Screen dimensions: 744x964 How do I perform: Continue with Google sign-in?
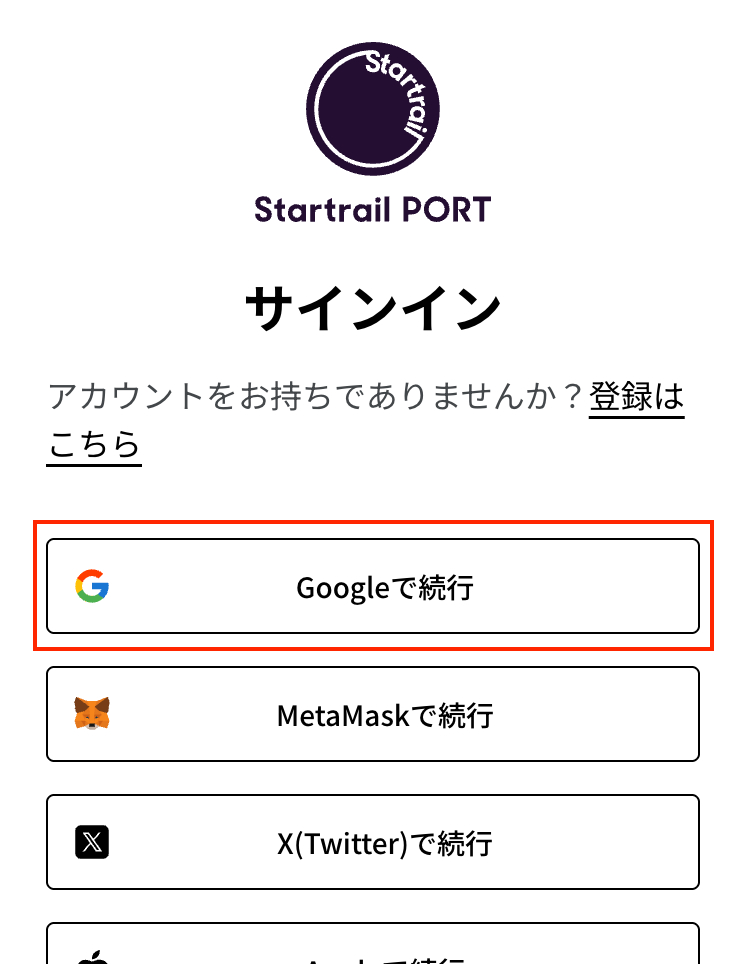click(372, 587)
